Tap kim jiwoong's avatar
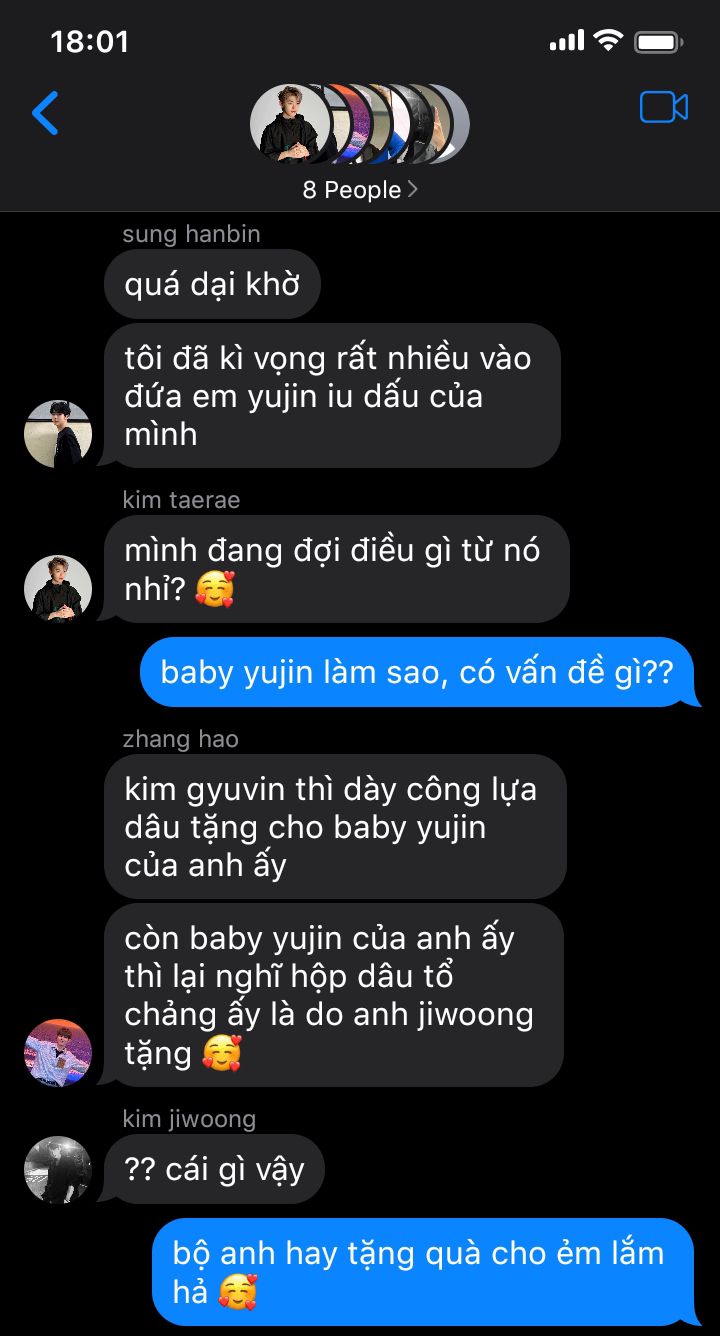 (x=58, y=1170)
